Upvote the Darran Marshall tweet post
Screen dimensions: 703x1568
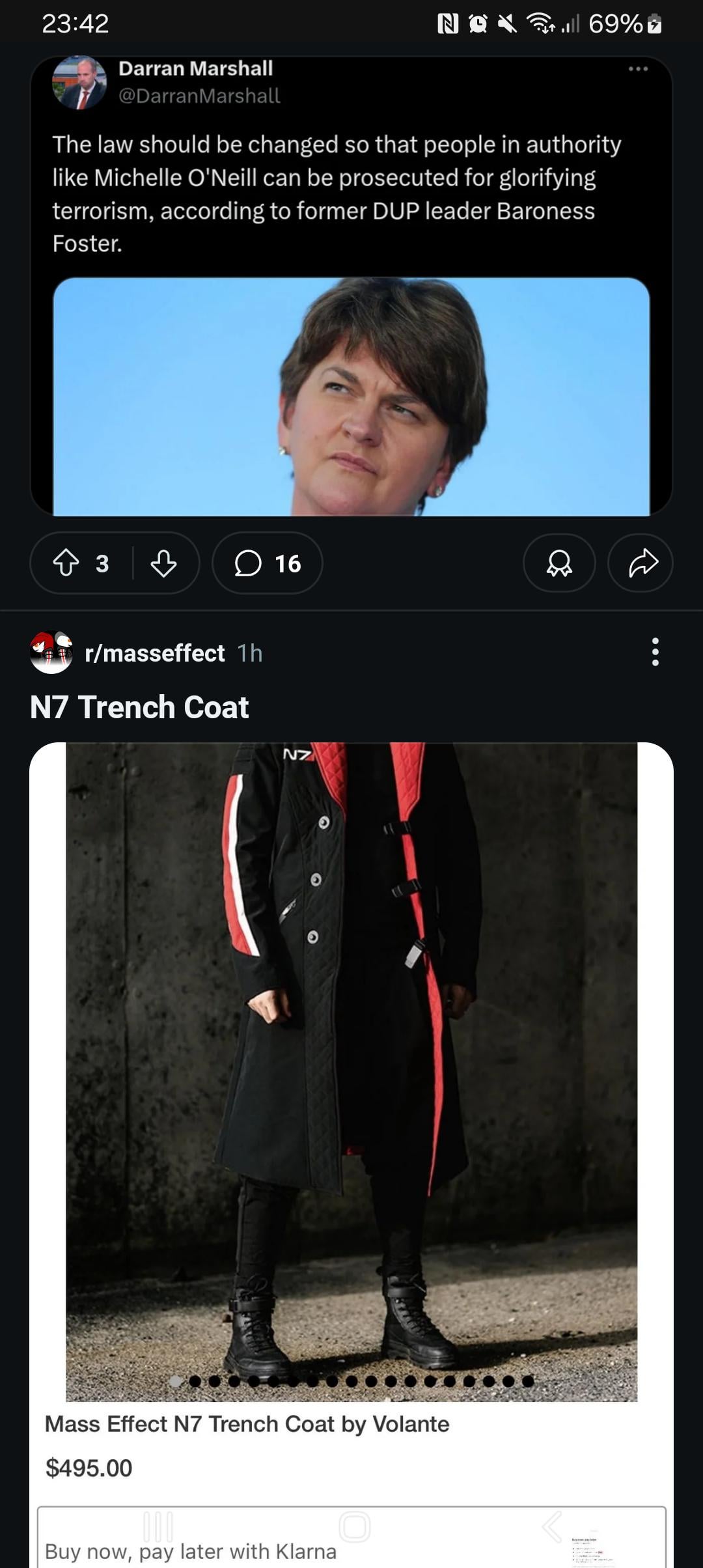[x=66, y=563]
